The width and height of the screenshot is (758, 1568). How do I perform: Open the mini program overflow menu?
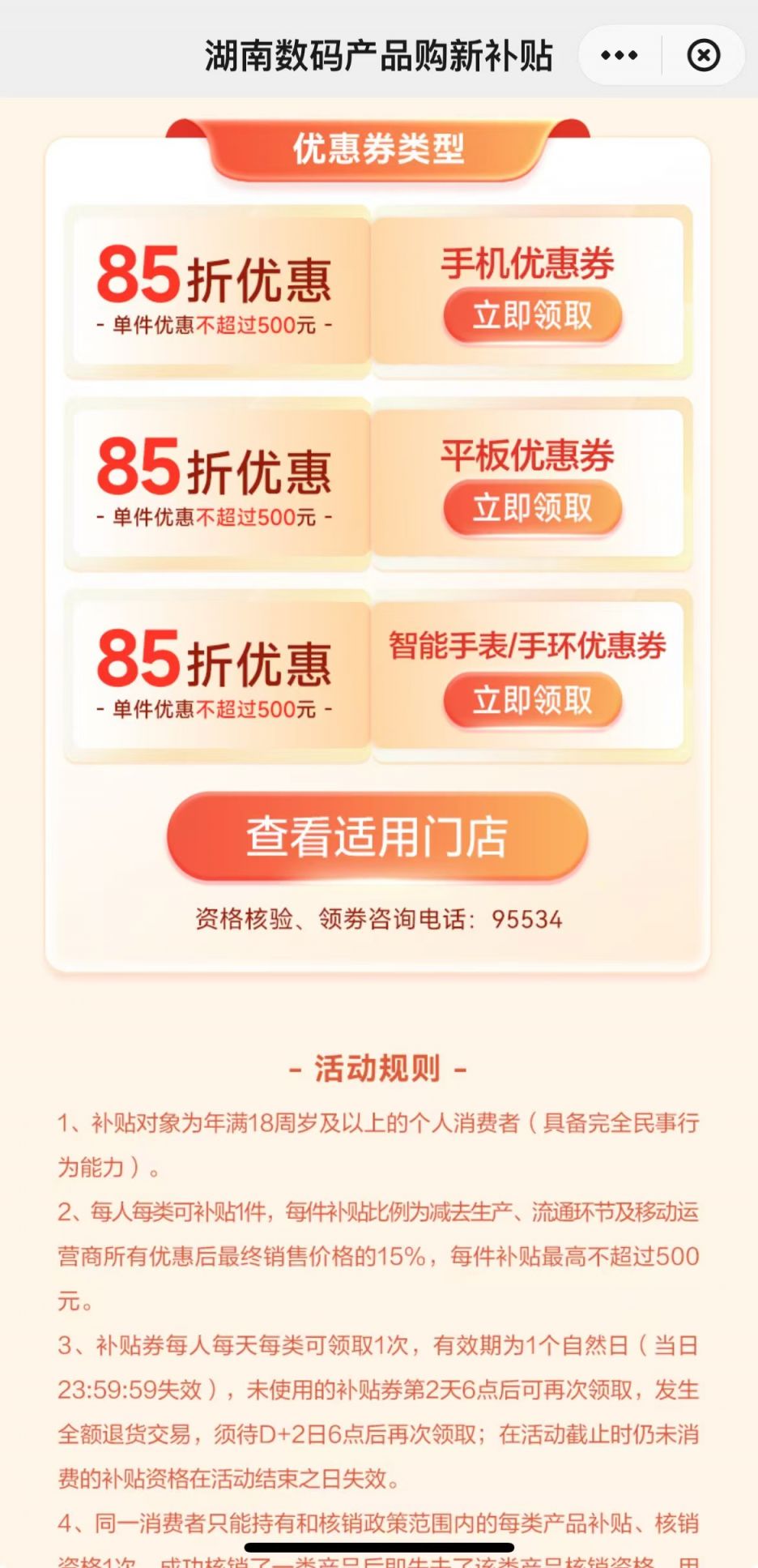pyautogui.click(x=620, y=55)
